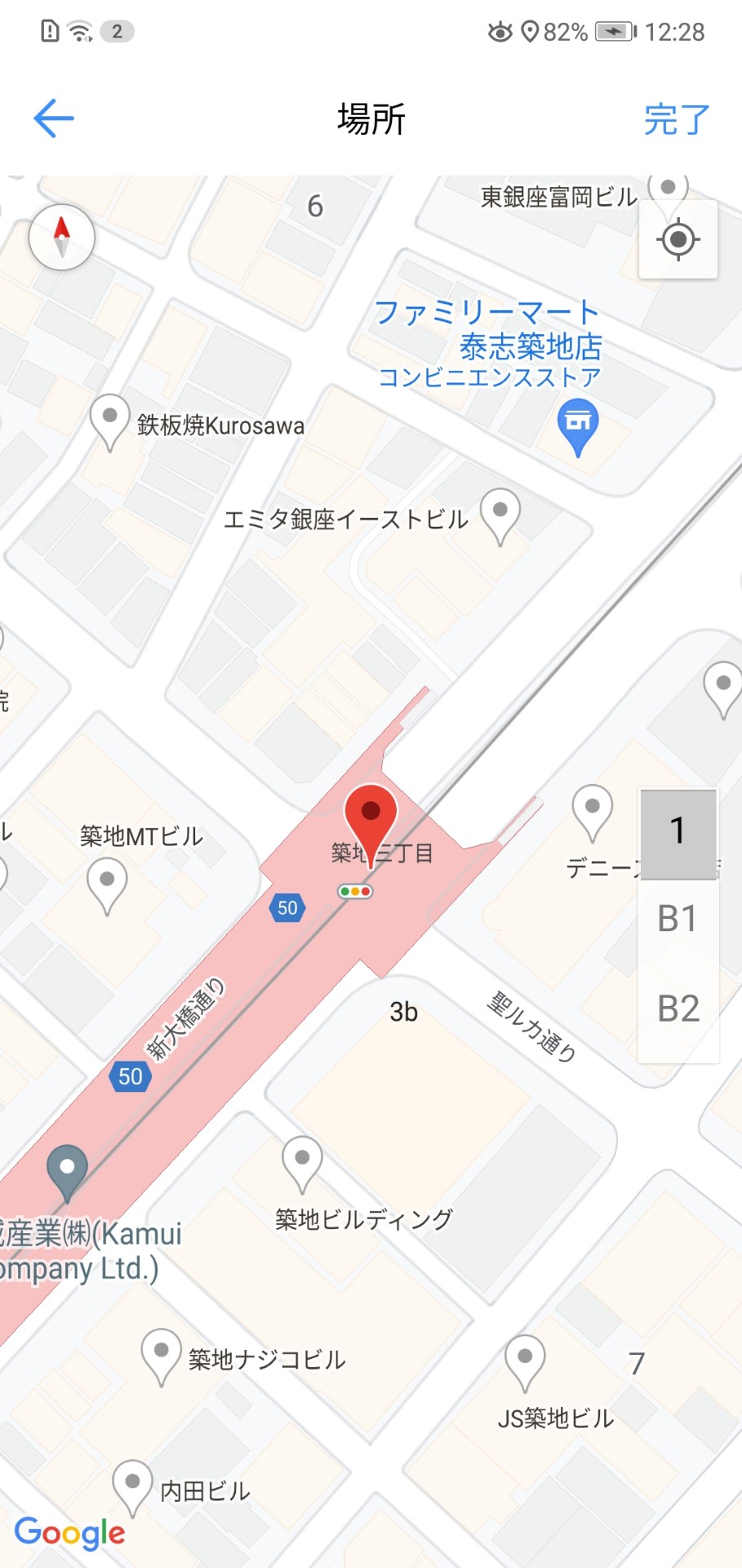Viewport: 742px width, 1568px height.
Task: Open the 築地ビルディング place marker
Action: 302,1160
